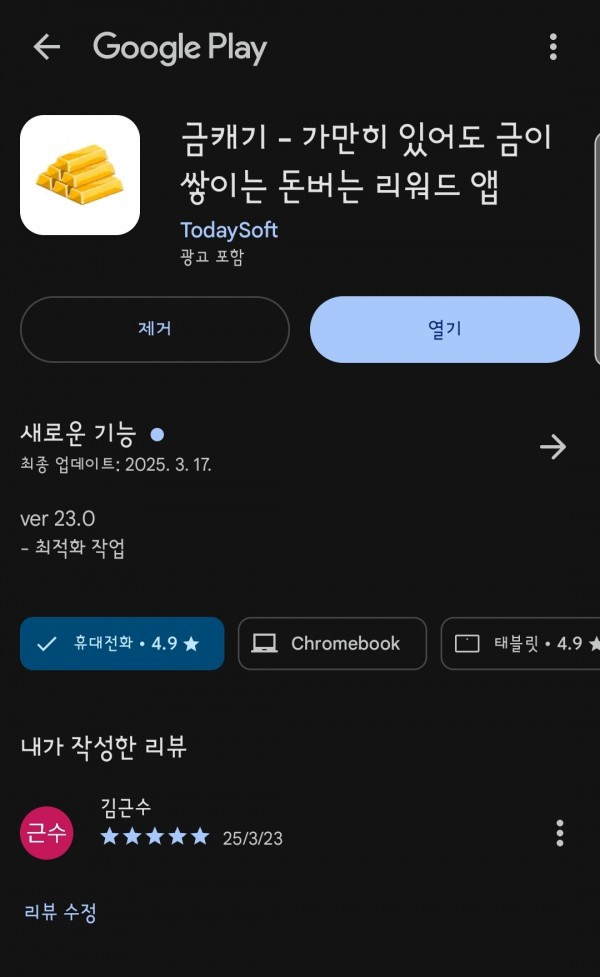Screen dimensions: 600x977
Task: Open the top-right overflow menu
Action: click(553, 47)
